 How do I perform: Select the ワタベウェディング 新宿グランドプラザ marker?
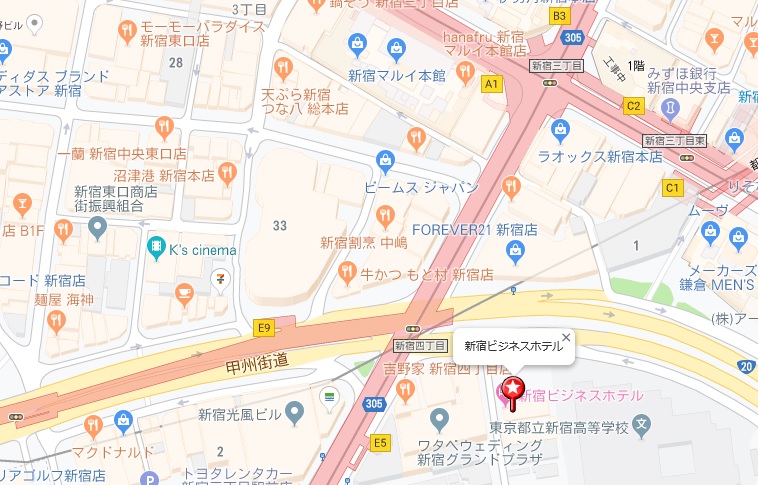click(440, 418)
